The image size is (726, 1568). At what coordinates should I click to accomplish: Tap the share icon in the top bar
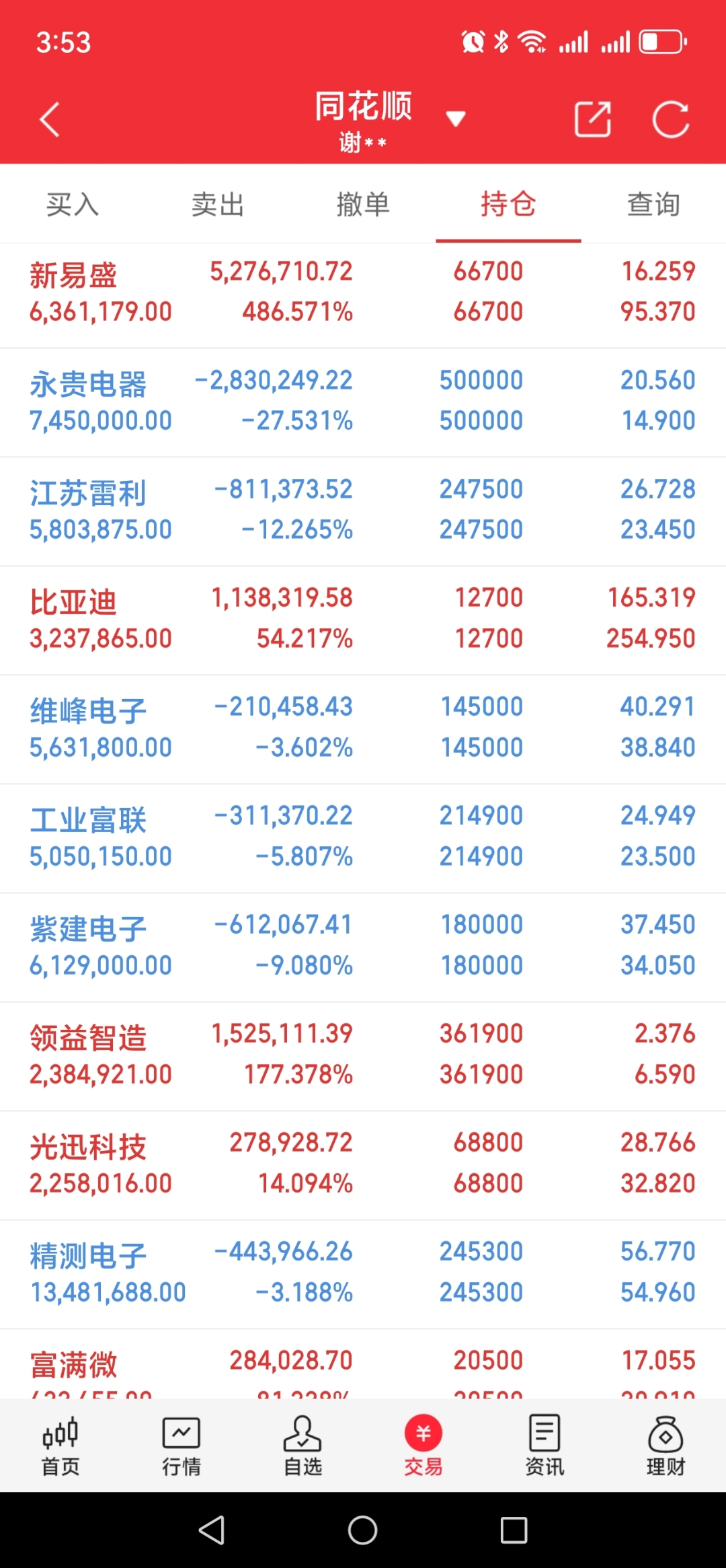[592, 118]
